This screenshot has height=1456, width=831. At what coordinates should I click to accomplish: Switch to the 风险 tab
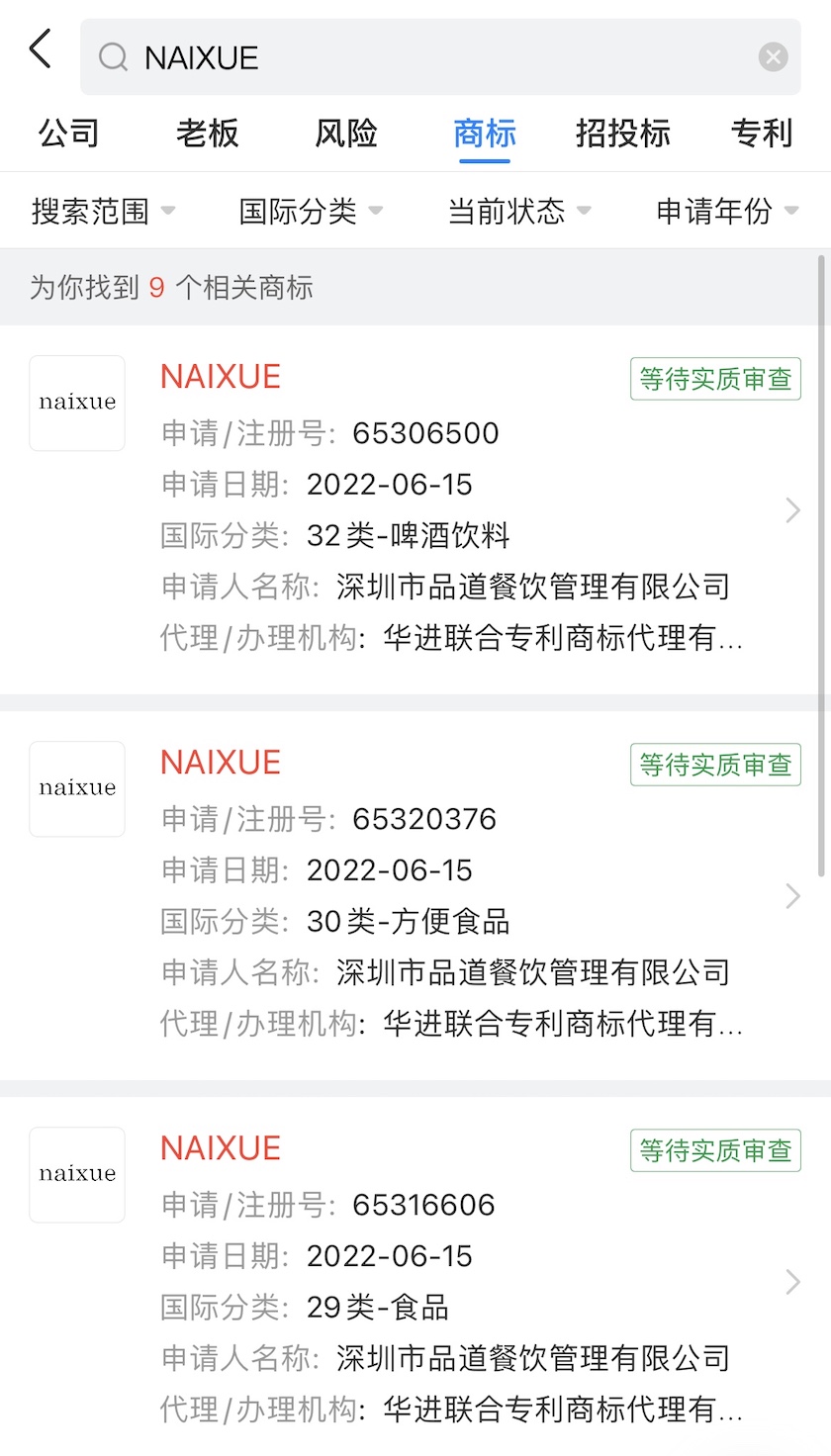coord(346,133)
